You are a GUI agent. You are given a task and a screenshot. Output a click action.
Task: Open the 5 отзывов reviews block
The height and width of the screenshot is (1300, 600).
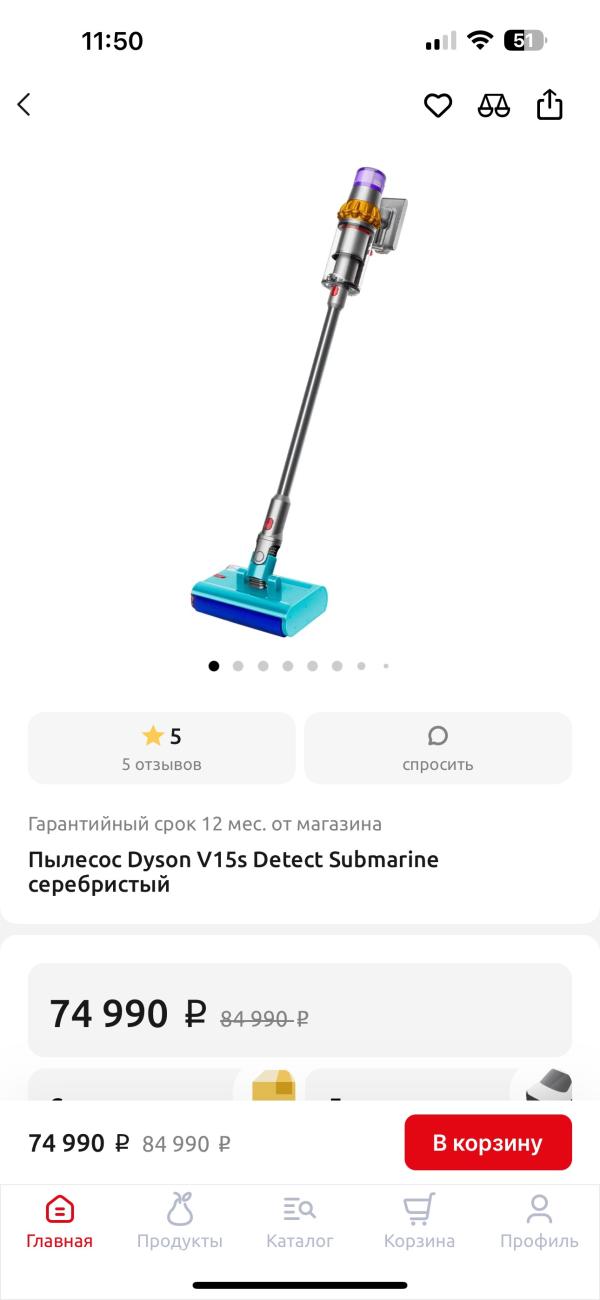coord(162,748)
